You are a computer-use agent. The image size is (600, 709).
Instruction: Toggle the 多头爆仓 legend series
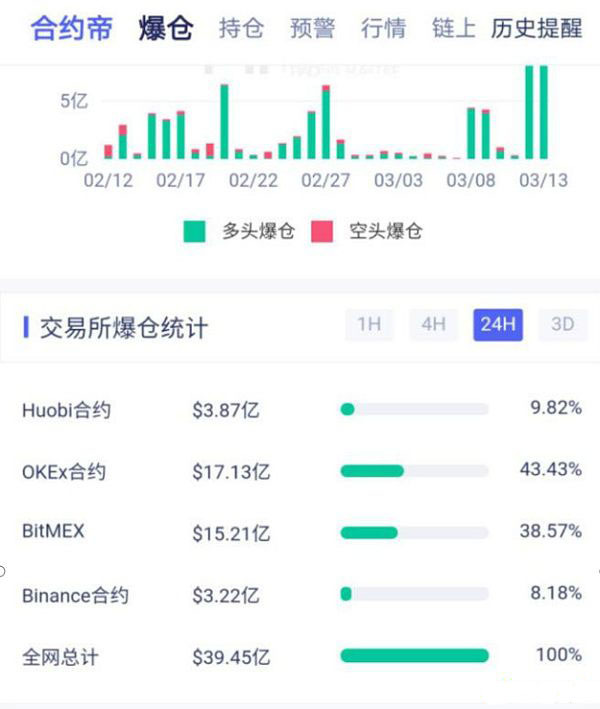[239, 232]
